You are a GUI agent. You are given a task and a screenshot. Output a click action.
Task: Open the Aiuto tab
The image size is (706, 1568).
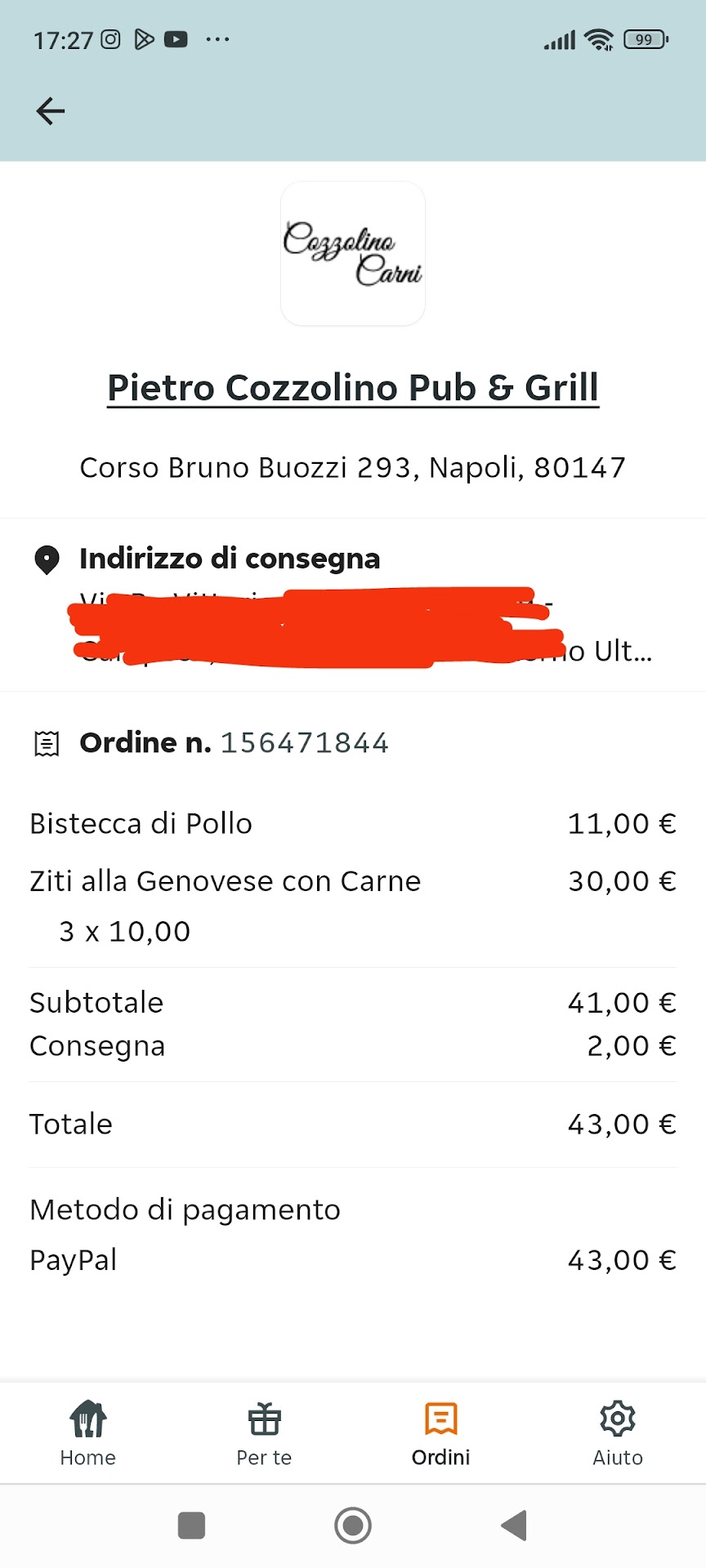coord(618,1433)
